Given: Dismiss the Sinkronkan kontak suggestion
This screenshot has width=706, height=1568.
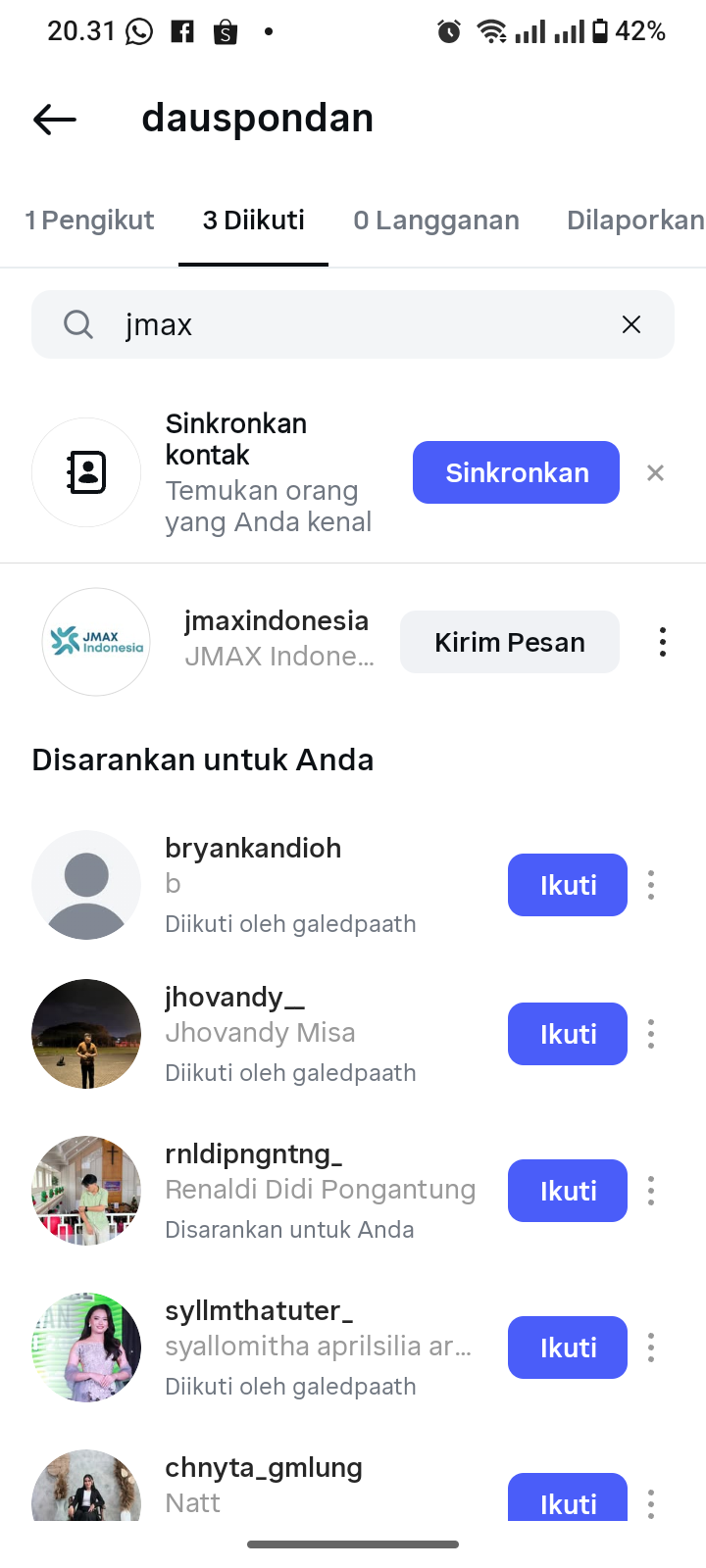Looking at the screenshot, I should point(656,473).
